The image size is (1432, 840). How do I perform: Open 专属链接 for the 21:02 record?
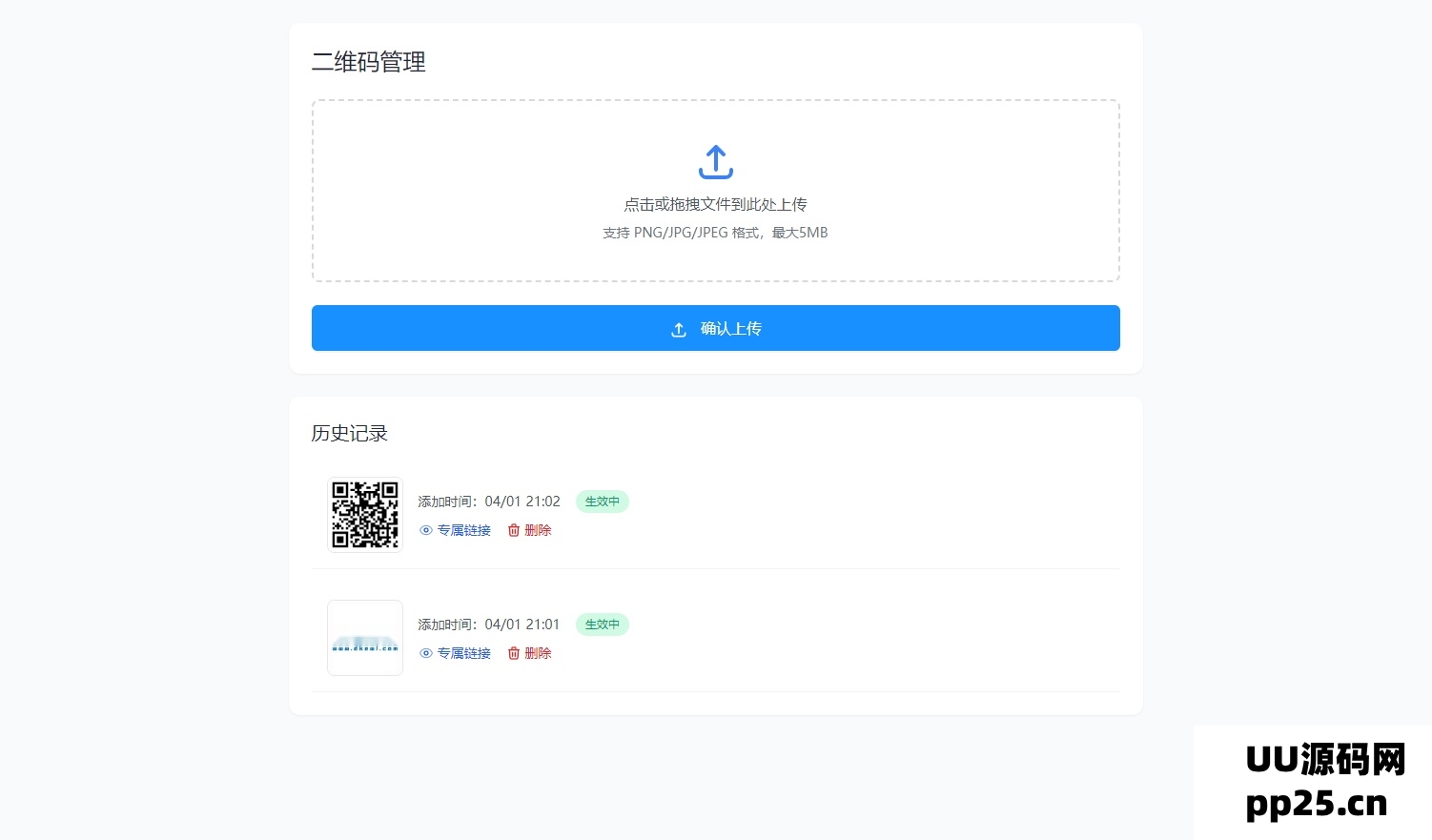pos(456,530)
